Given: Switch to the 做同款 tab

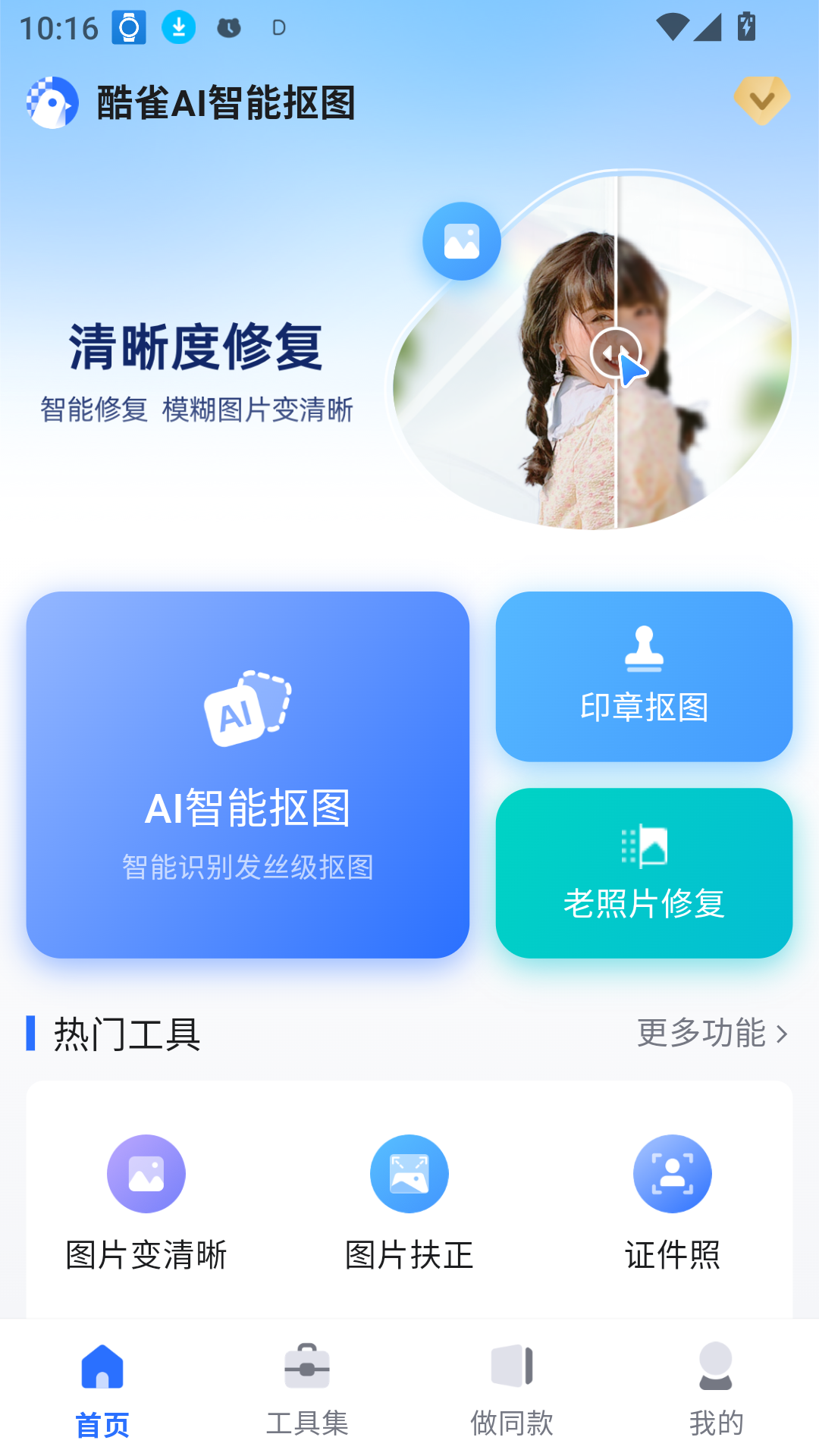Looking at the screenshot, I should click(512, 1389).
